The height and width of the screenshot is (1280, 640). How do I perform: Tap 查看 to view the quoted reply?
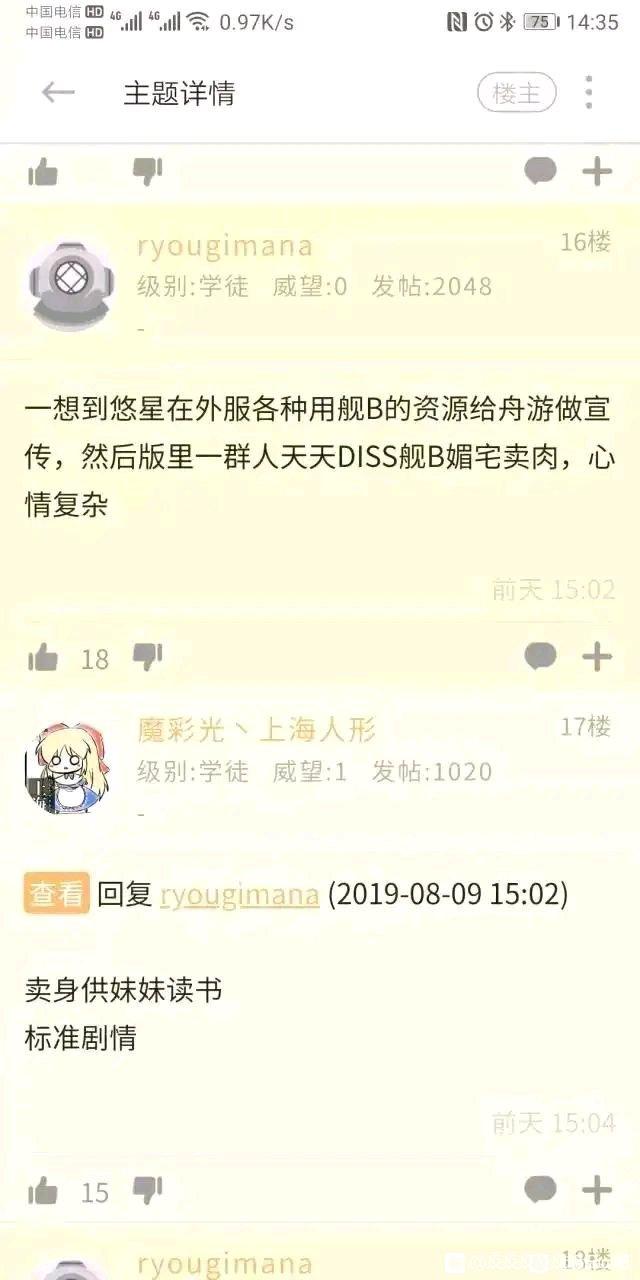[57, 893]
